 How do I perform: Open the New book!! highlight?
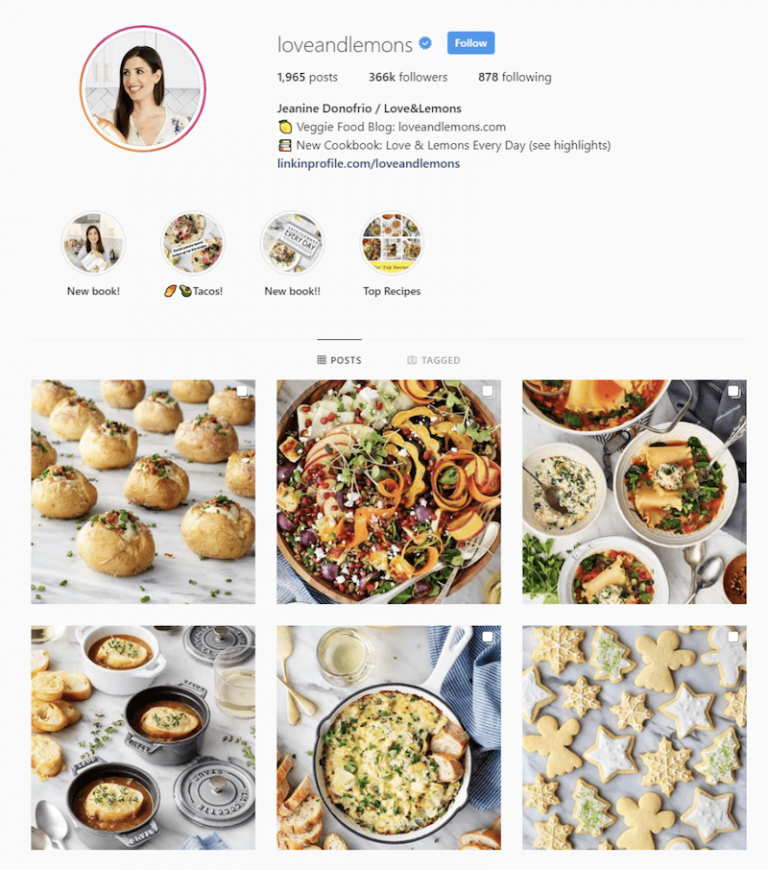(292, 243)
